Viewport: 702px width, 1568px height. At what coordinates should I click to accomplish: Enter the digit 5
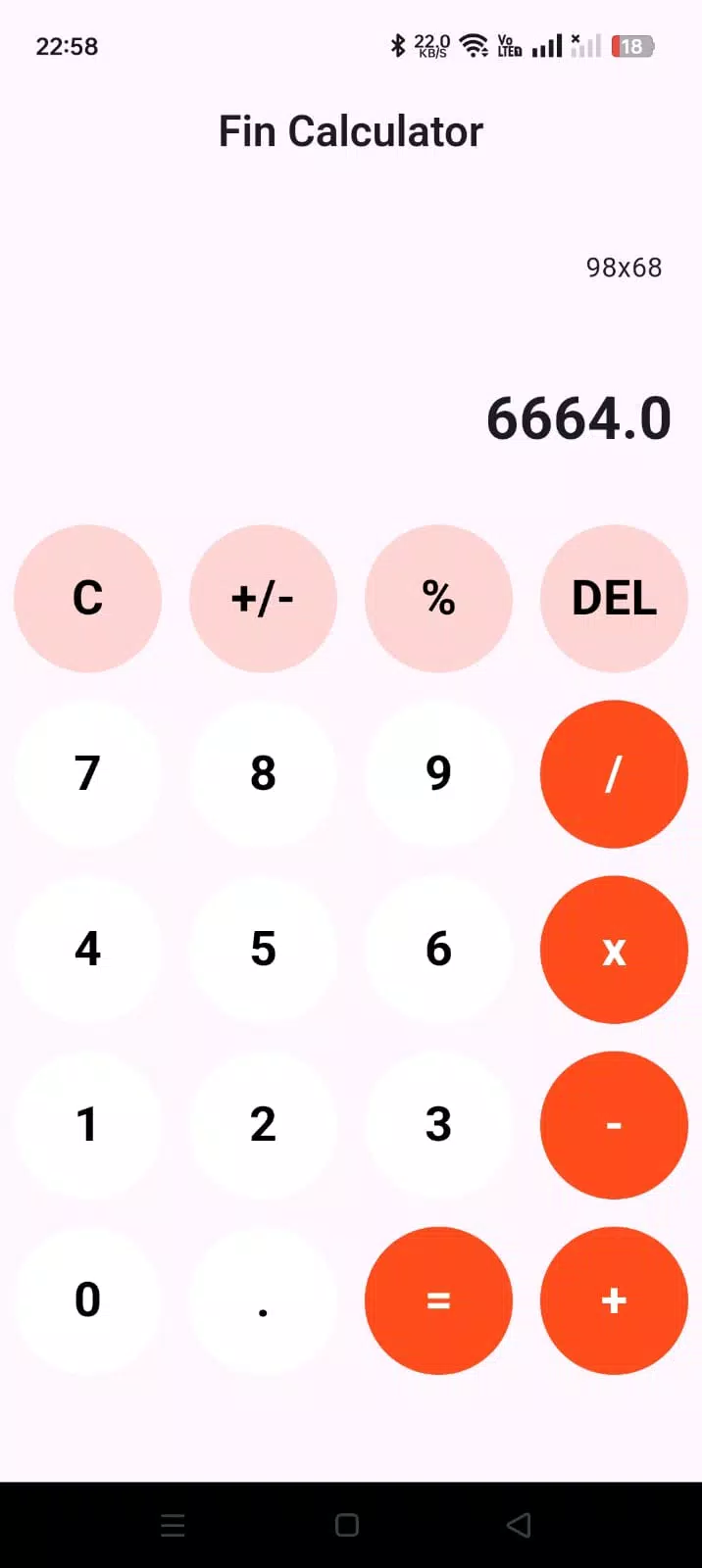coord(263,949)
